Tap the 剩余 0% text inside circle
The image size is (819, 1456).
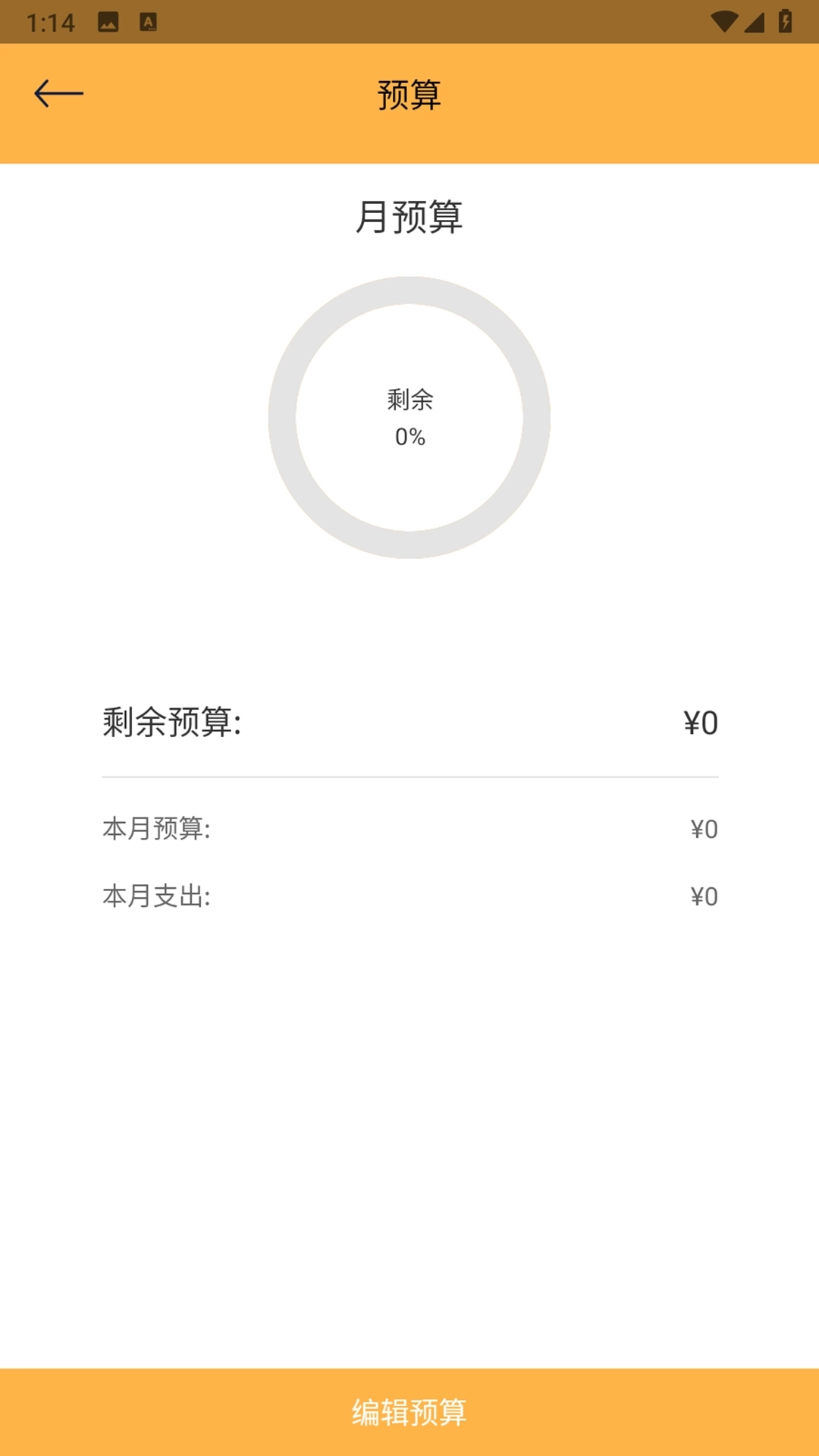tap(409, 419)
